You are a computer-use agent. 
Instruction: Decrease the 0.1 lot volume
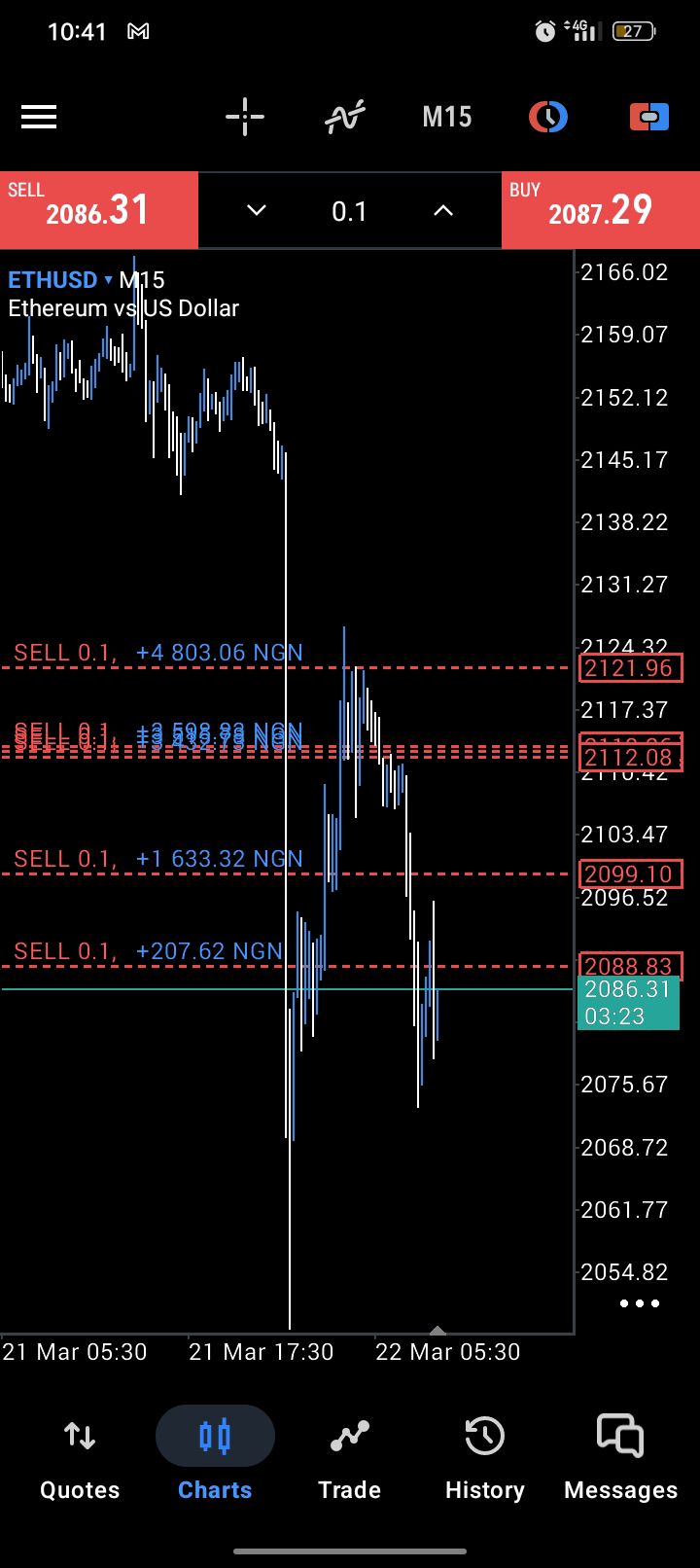tap(257, 210)
